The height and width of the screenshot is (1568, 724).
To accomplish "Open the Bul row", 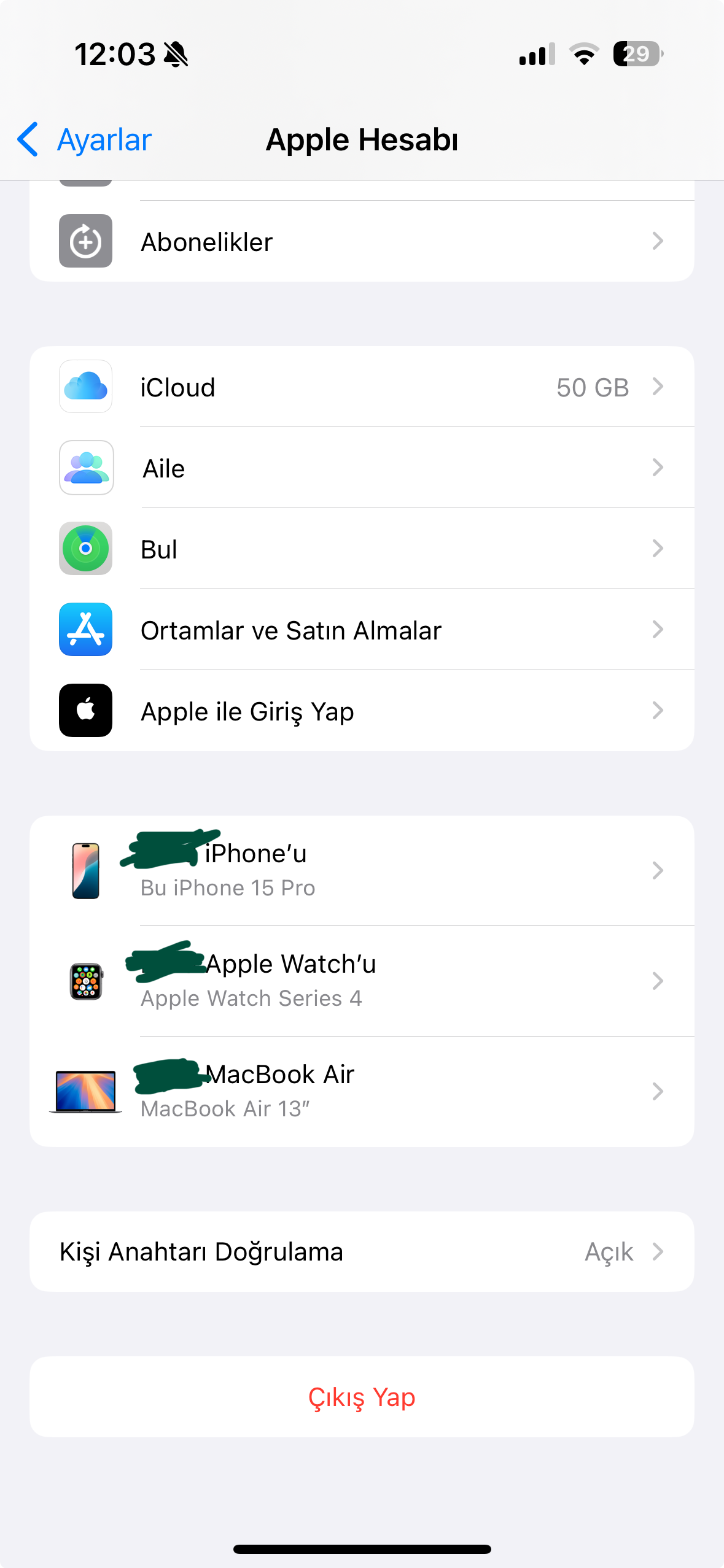I will pos(361,549).
